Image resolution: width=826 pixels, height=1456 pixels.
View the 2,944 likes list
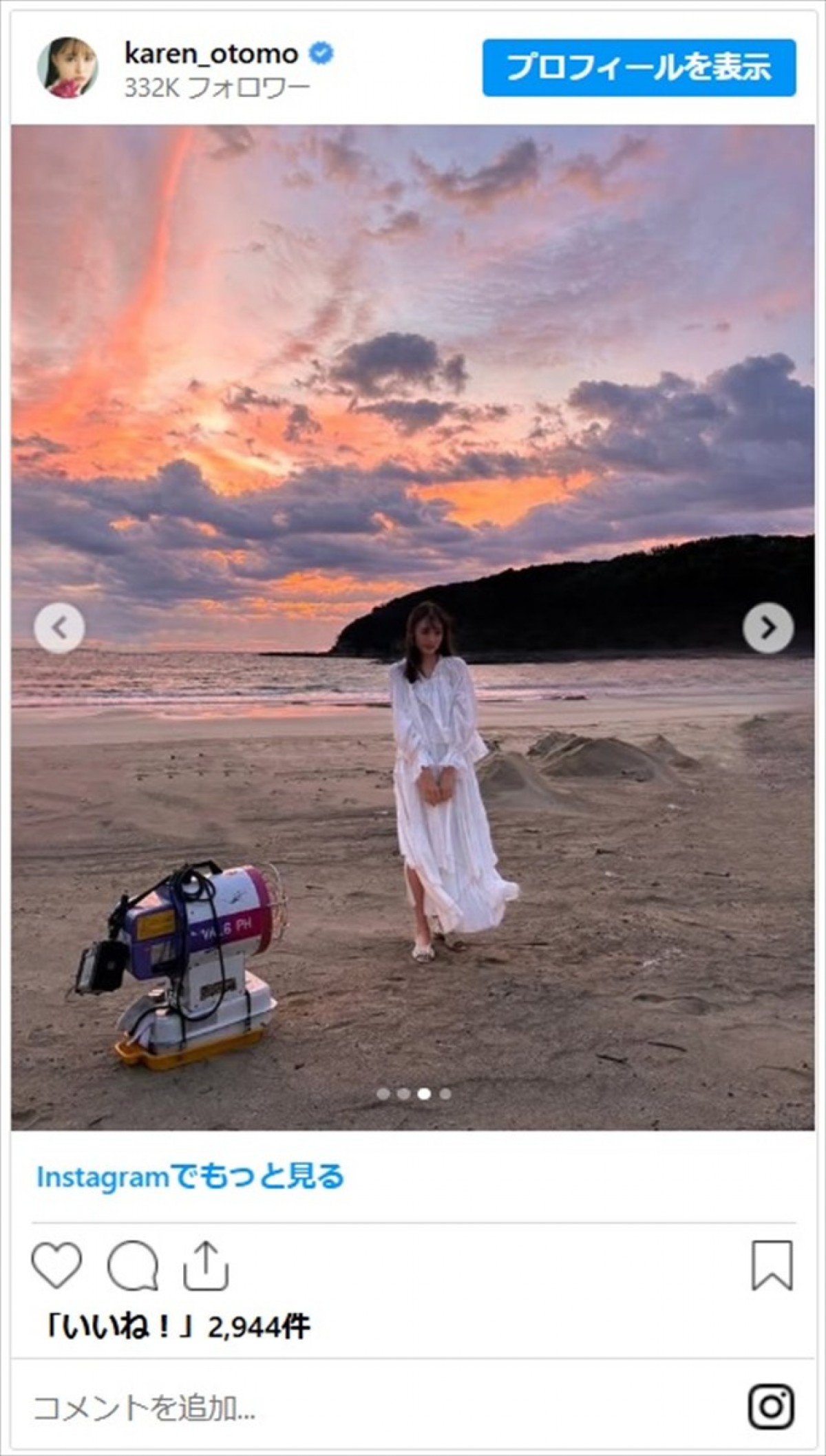[178, 1327]
